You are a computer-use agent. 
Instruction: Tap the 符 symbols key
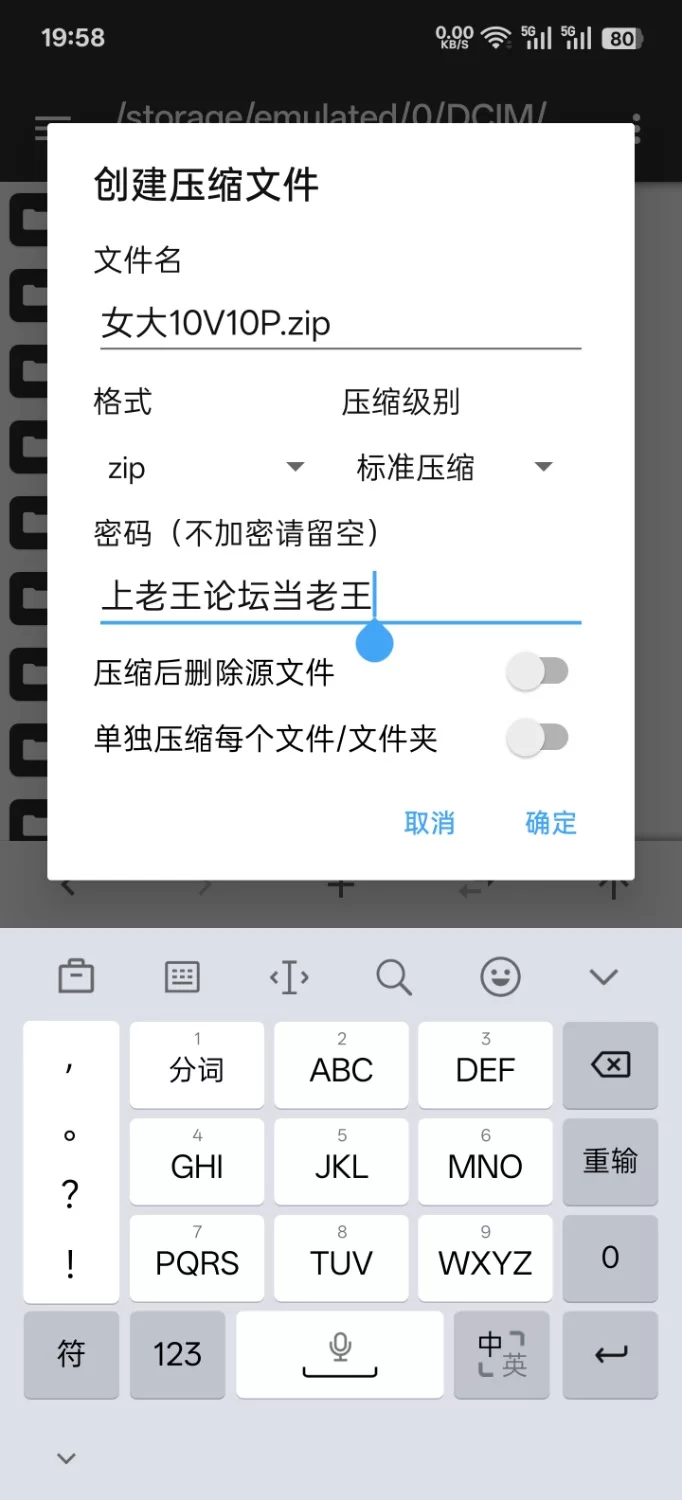coord(71,1354)
